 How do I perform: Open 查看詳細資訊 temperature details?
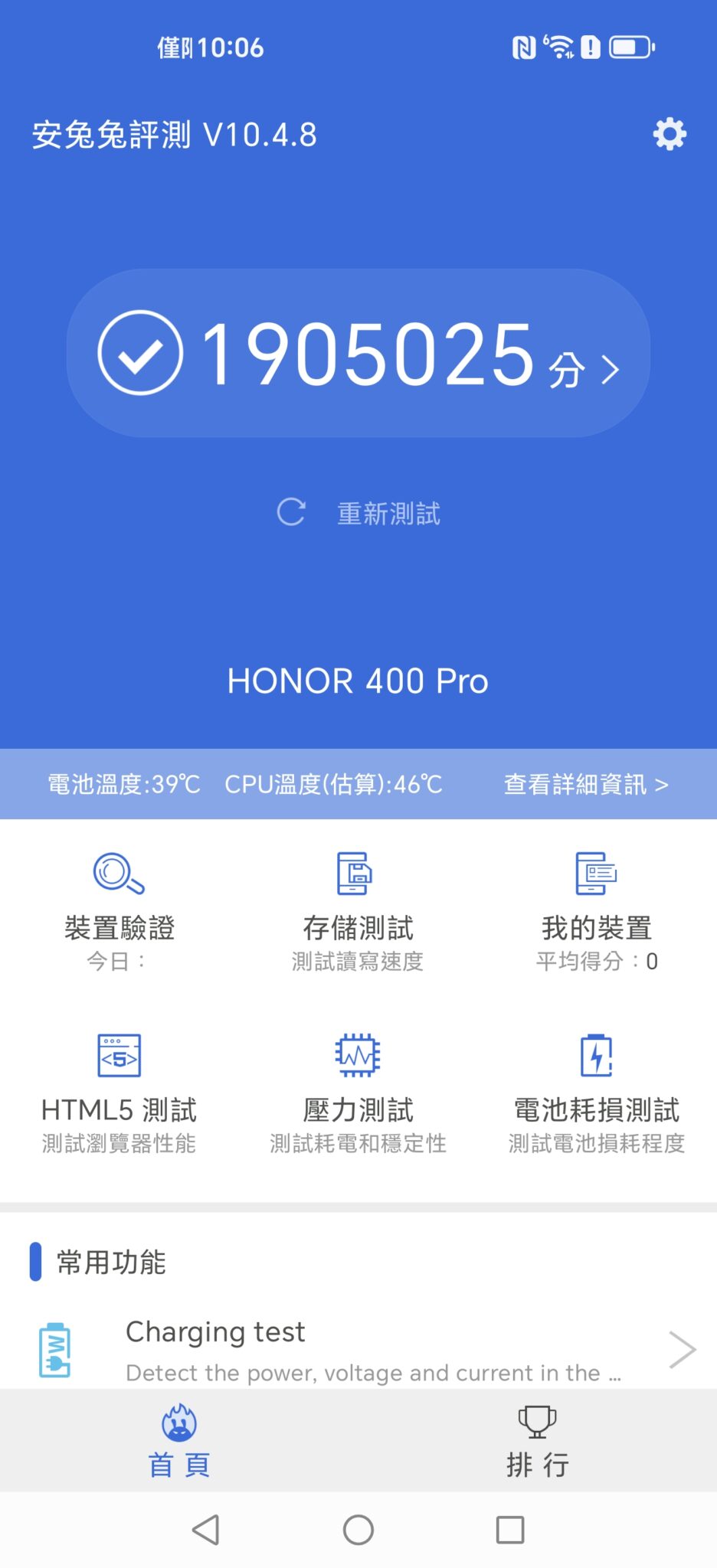point(586,784)
